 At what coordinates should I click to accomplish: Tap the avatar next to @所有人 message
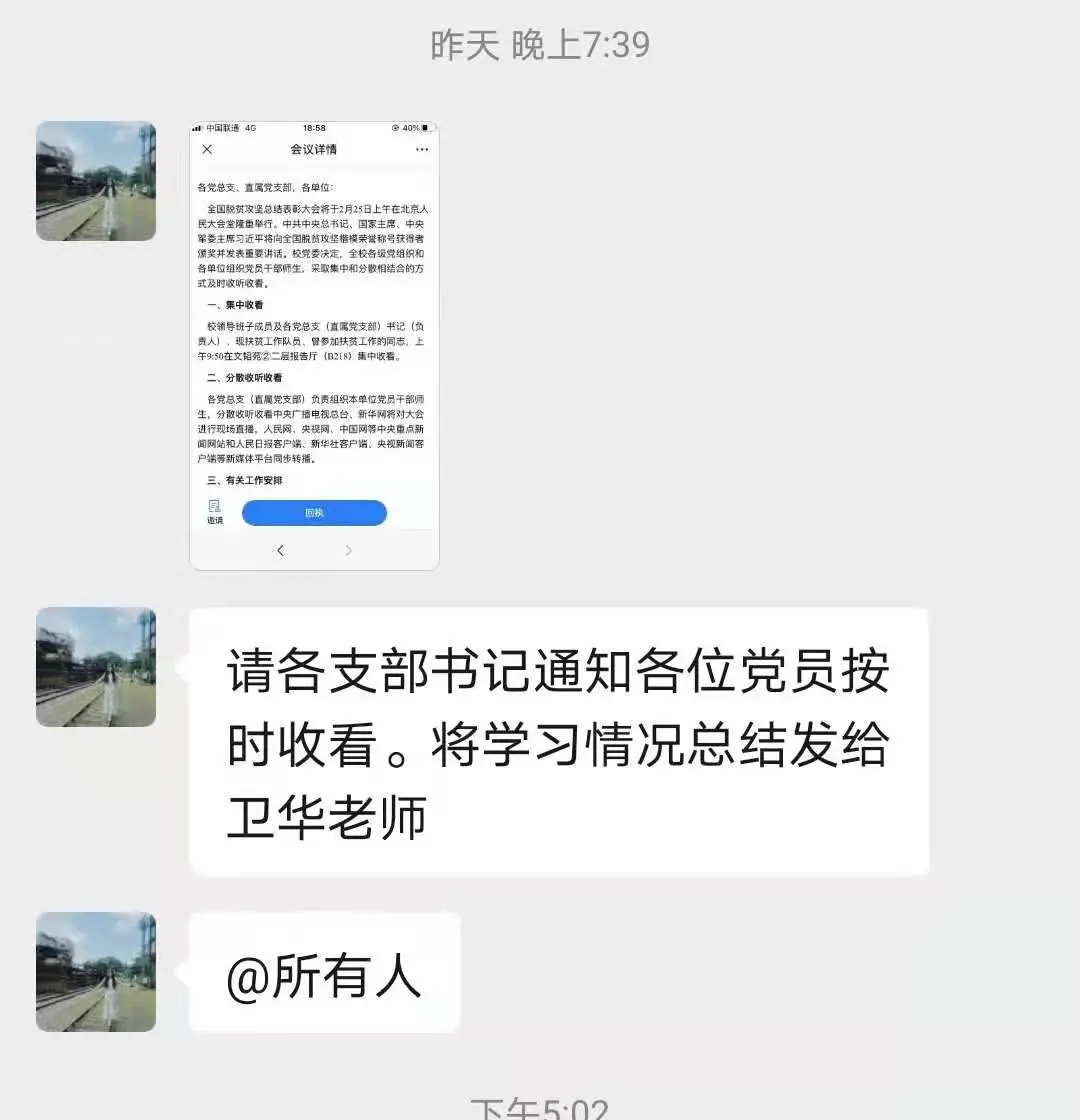96,971
